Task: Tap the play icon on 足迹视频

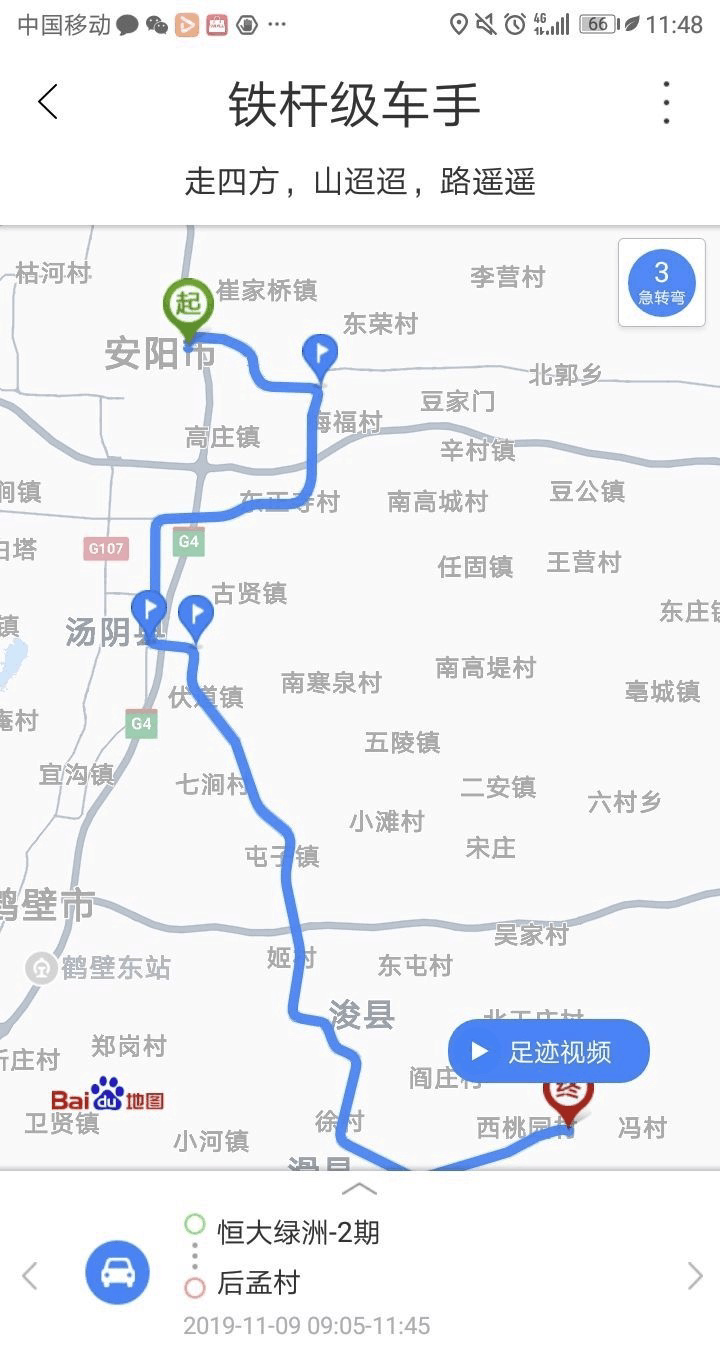Action: (x=476, y=1050)
